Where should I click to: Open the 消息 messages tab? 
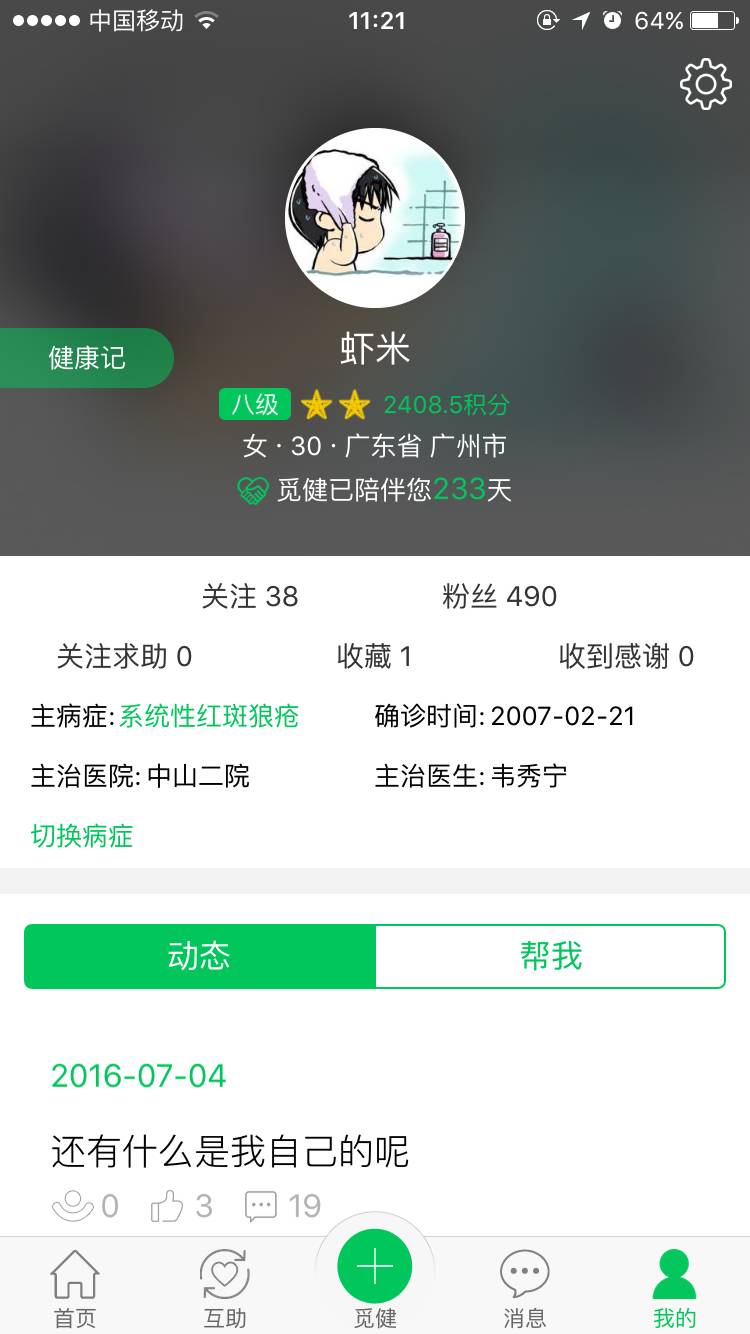pyautogui.click(x=525, y=1289)
